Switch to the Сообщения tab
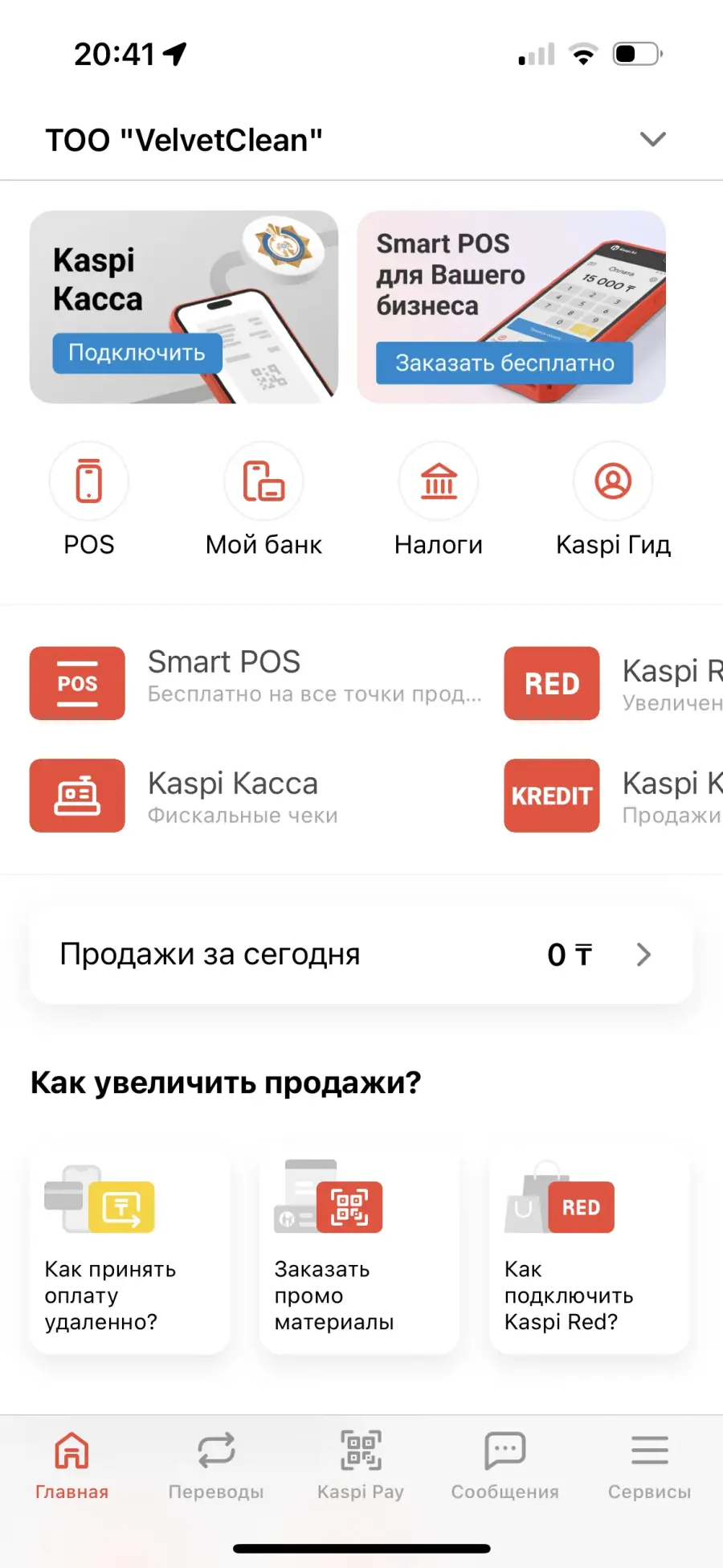The image size is (723, 1568). point(505,1466)
